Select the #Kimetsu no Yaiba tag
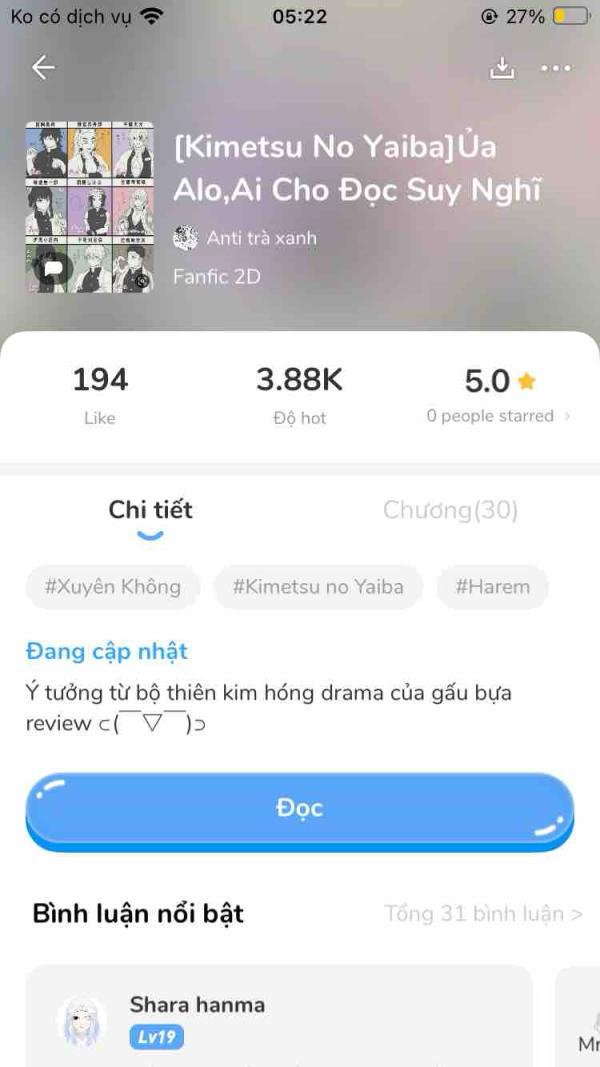600x1067 pixels. click(318, 587)
